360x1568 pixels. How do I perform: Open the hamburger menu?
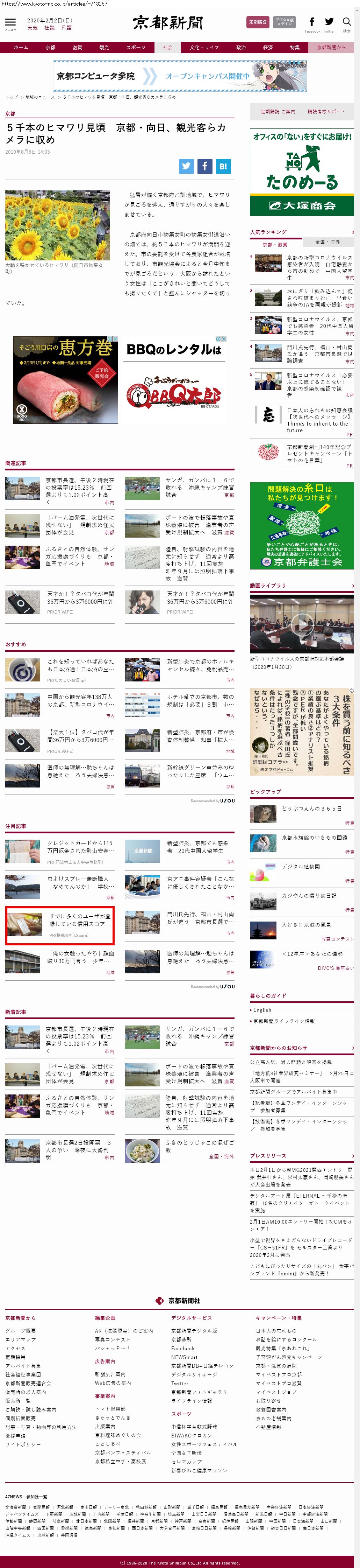coord(10,23)
